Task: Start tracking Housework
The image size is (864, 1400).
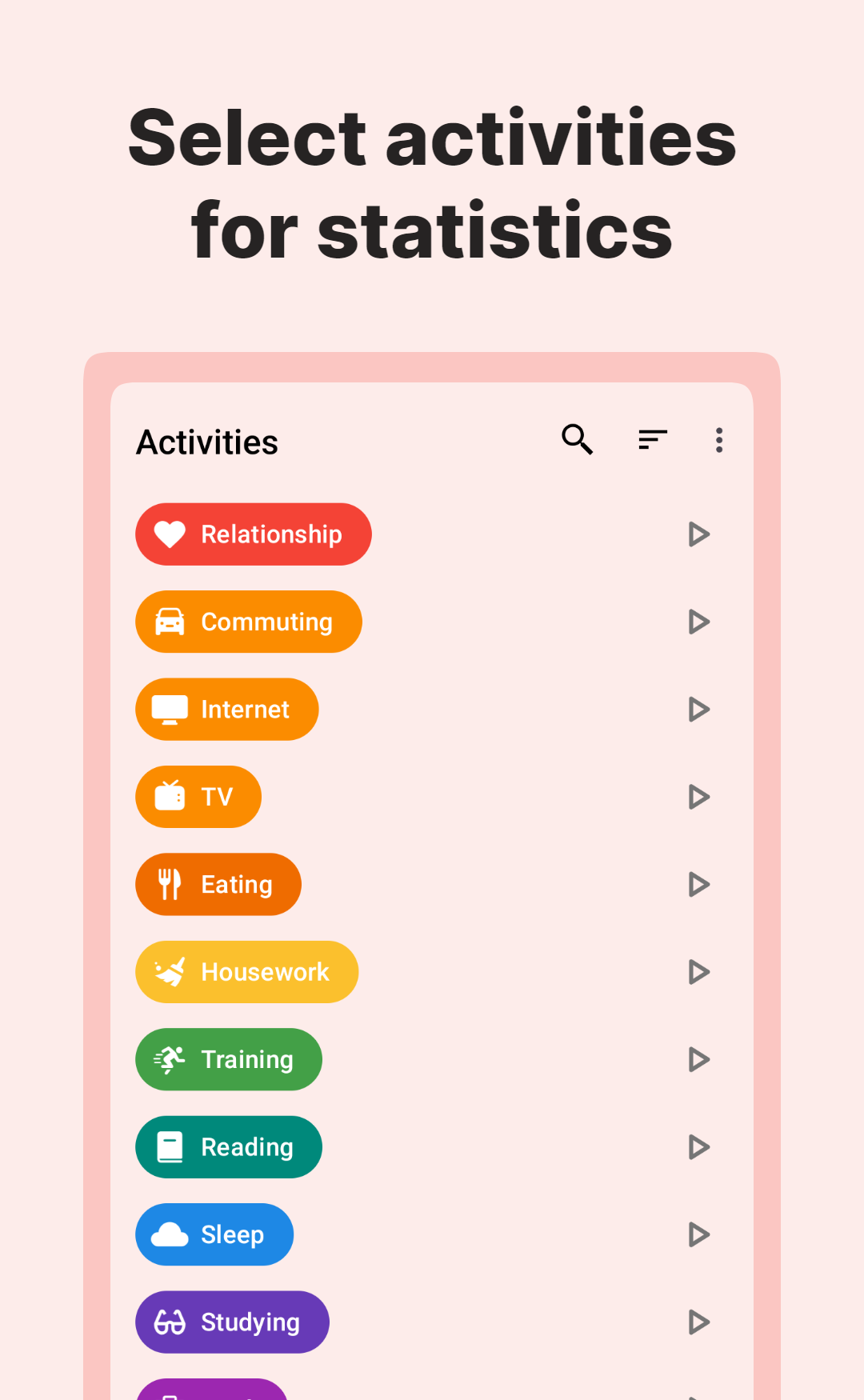Action: point(698,972)
